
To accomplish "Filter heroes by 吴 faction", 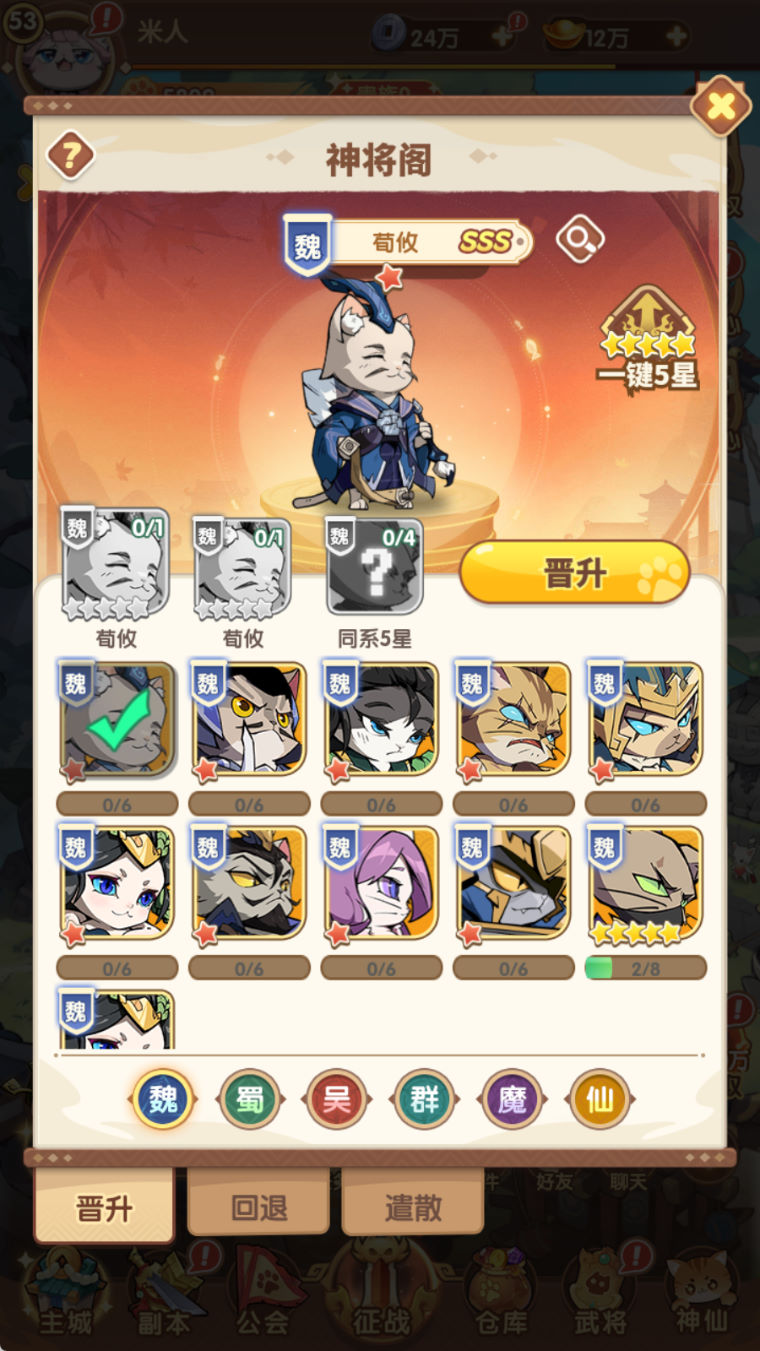I will click(337, 1099).
